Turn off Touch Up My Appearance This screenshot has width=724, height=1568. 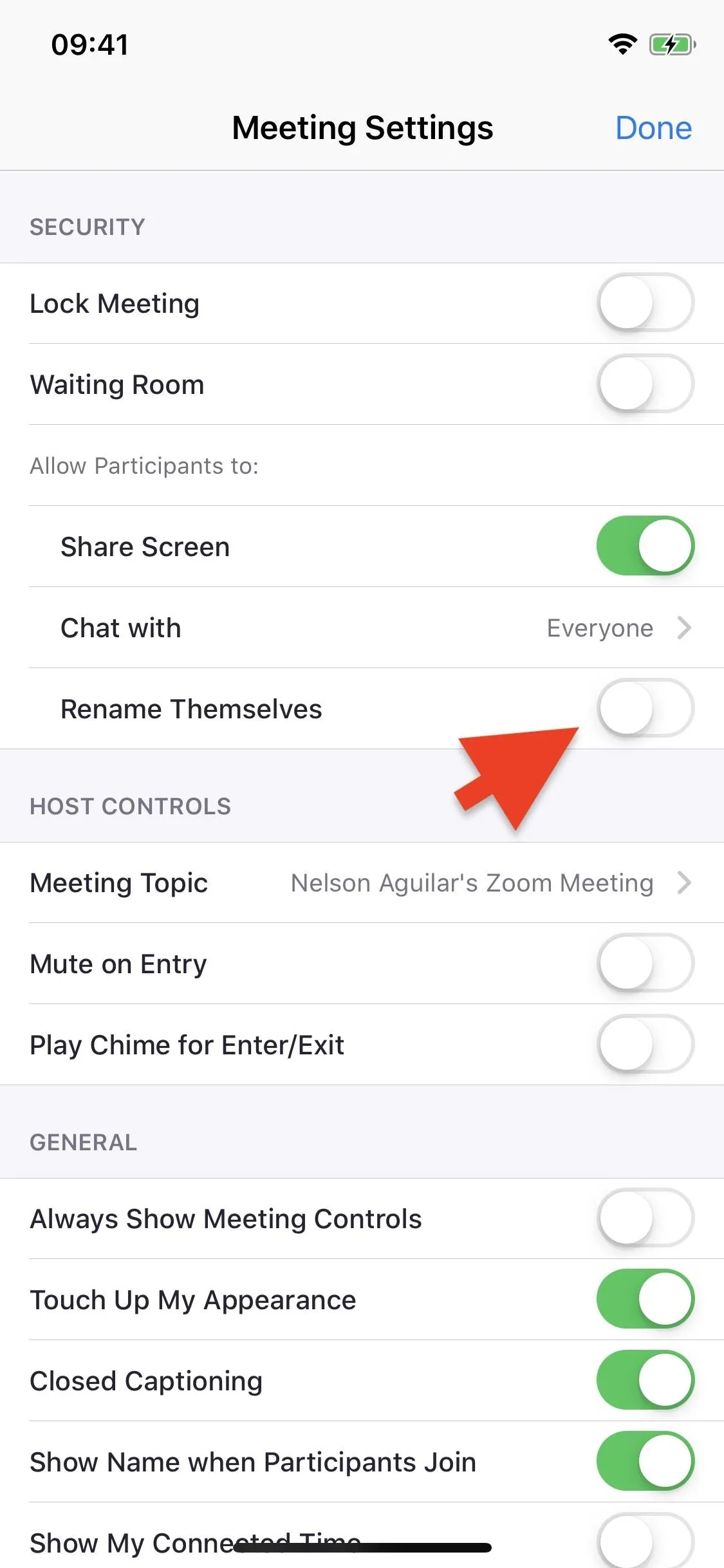click(645, 1299)
